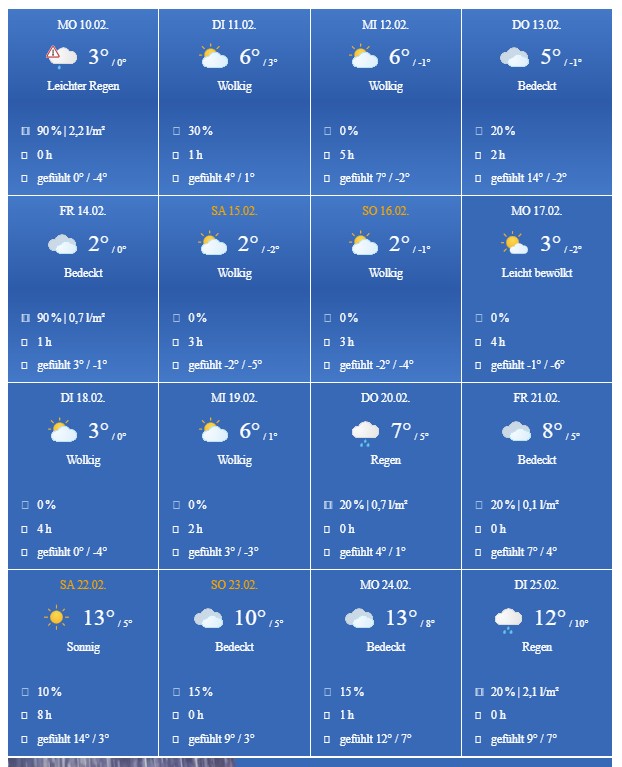Image resolution: width=622 pixels, height=767 pixels.
Task: View the DI 18.02. day details
Action: pyautogui.click(x=83, y=476)
